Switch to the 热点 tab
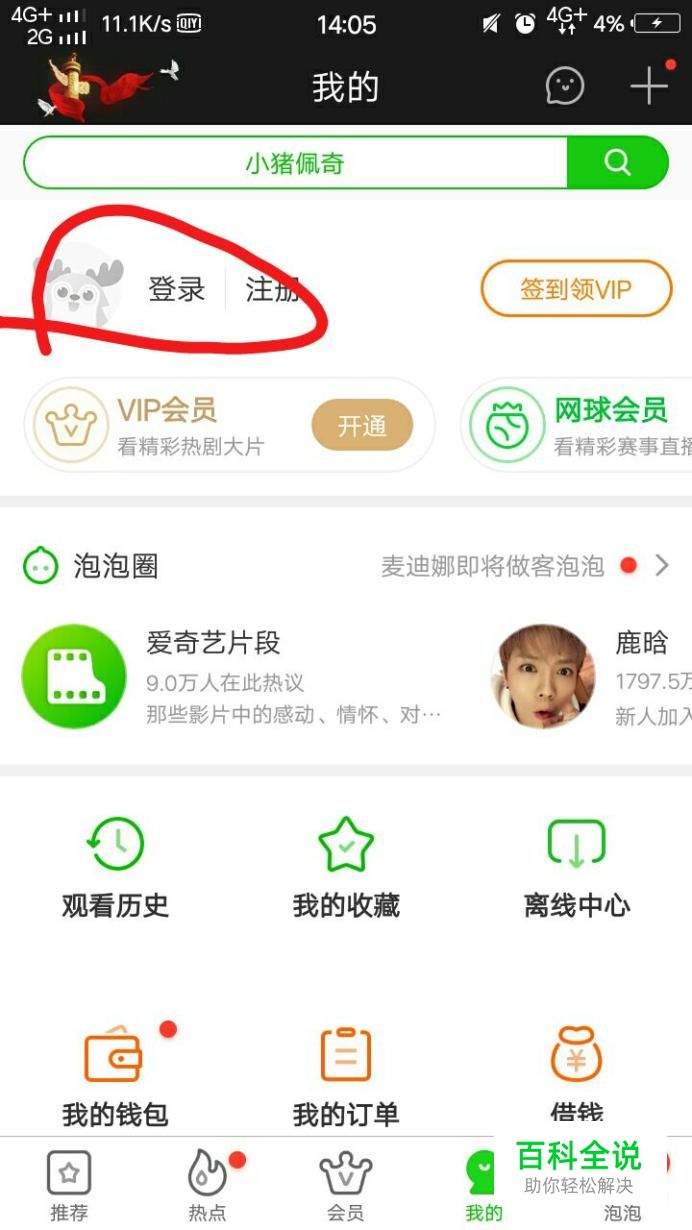Screen dimensions: 692x1230 click(207, 1186)
